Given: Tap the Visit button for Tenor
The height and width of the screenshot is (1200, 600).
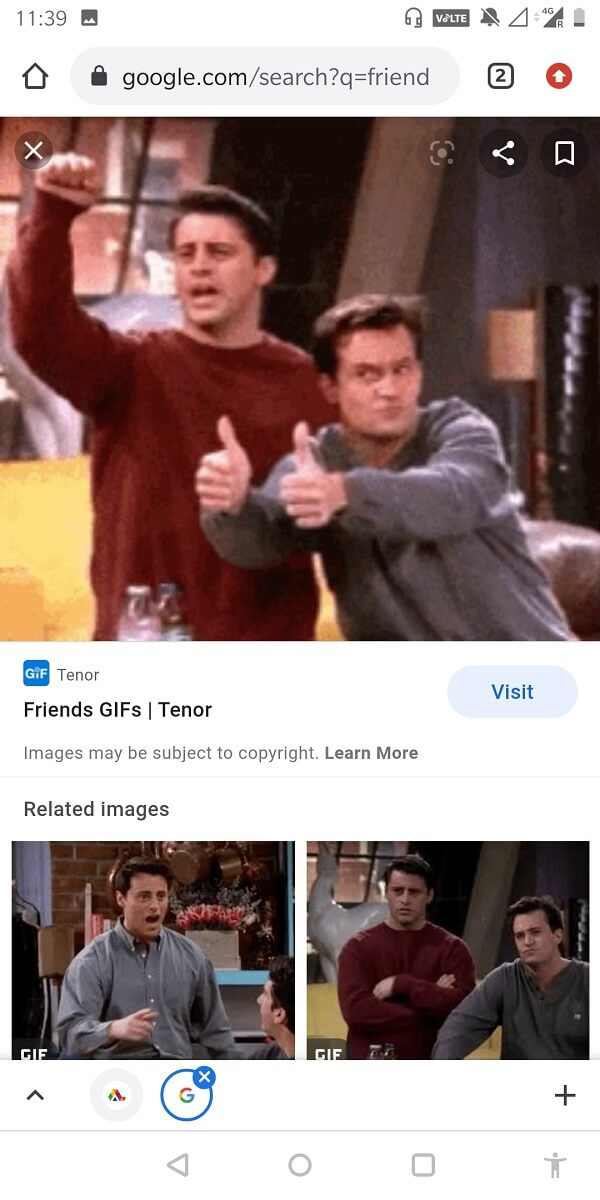Looking at the screenshot, I should pyautogui.click(x=512, y=692).
